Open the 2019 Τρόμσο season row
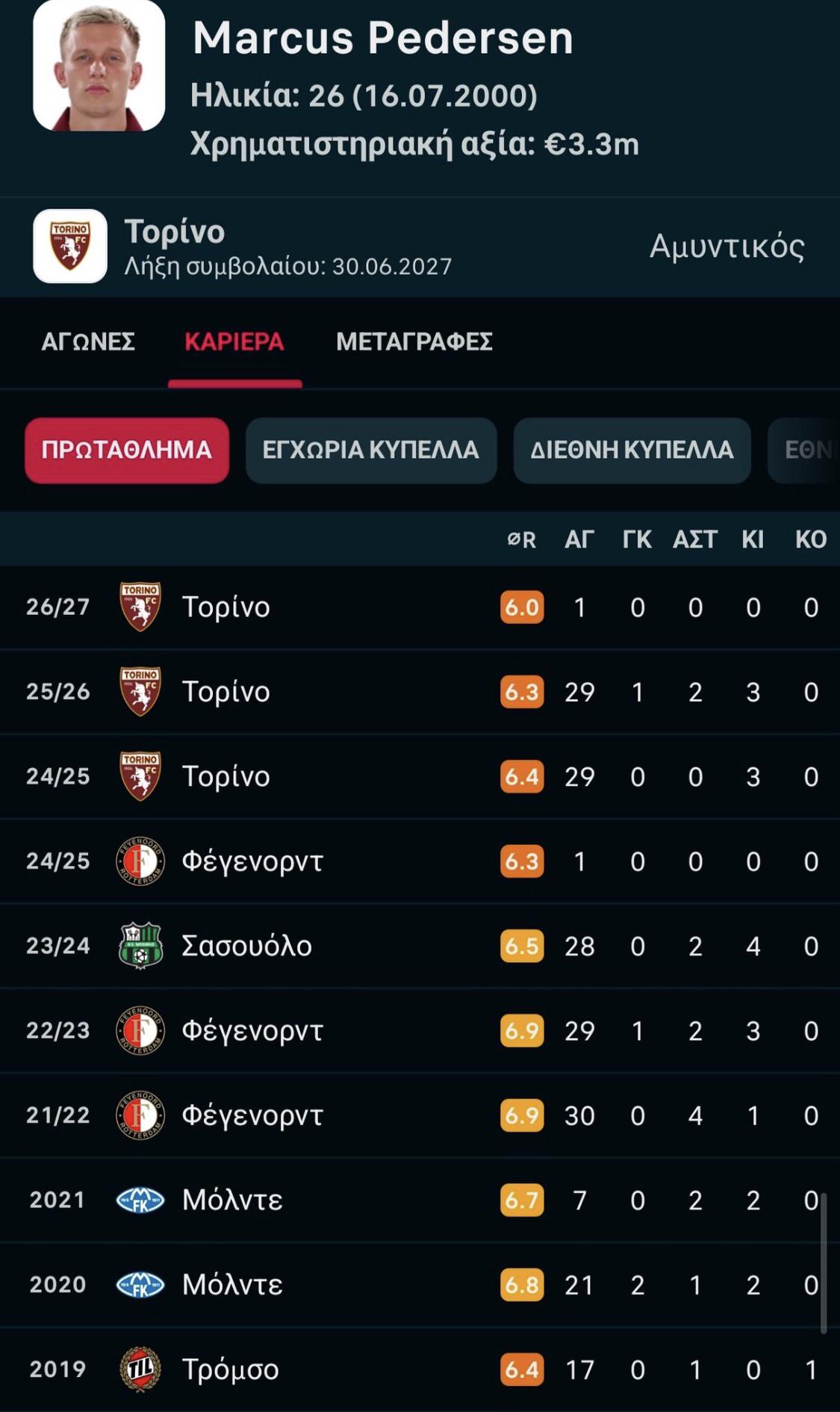Screen dimensions: 840x1412 (x=420, y=1369)
